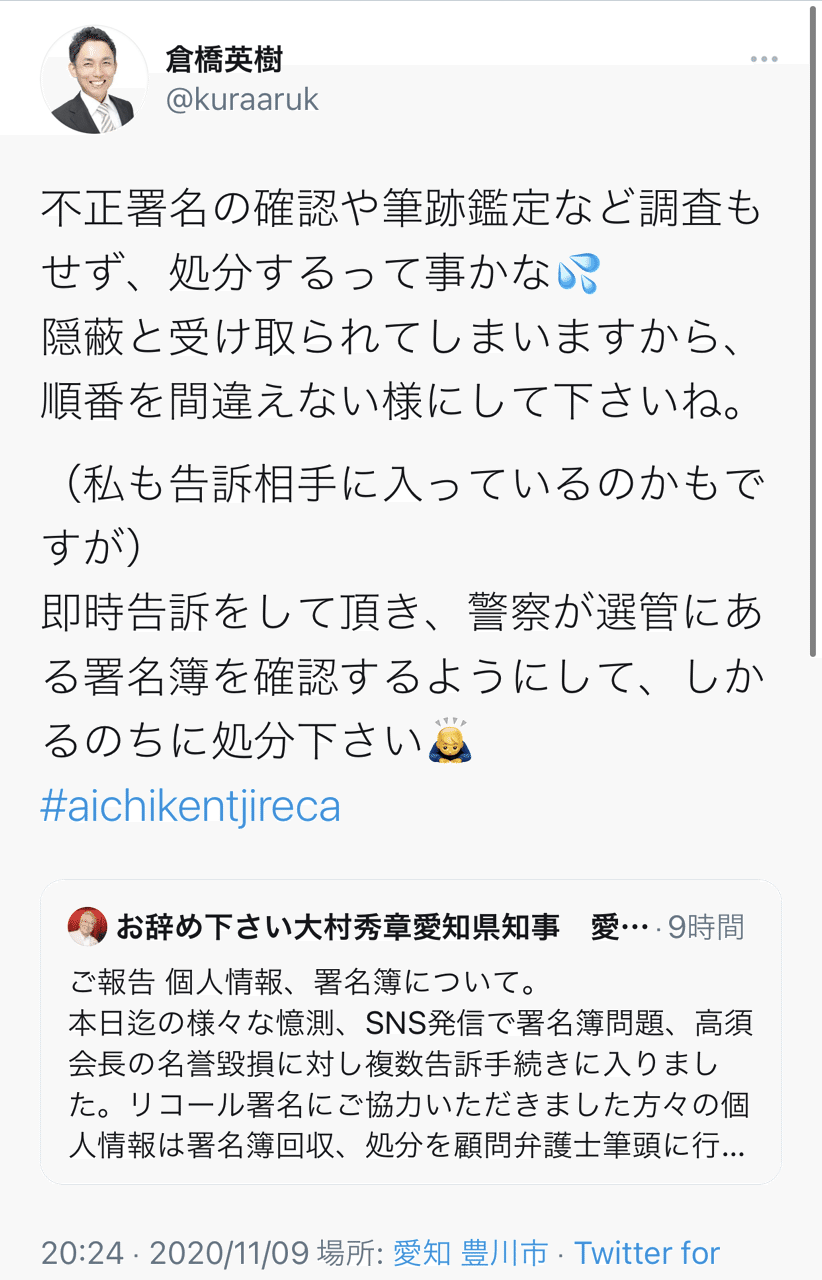
Task: Open the @kuraaruk profile handle
Action: coord(241,100)
